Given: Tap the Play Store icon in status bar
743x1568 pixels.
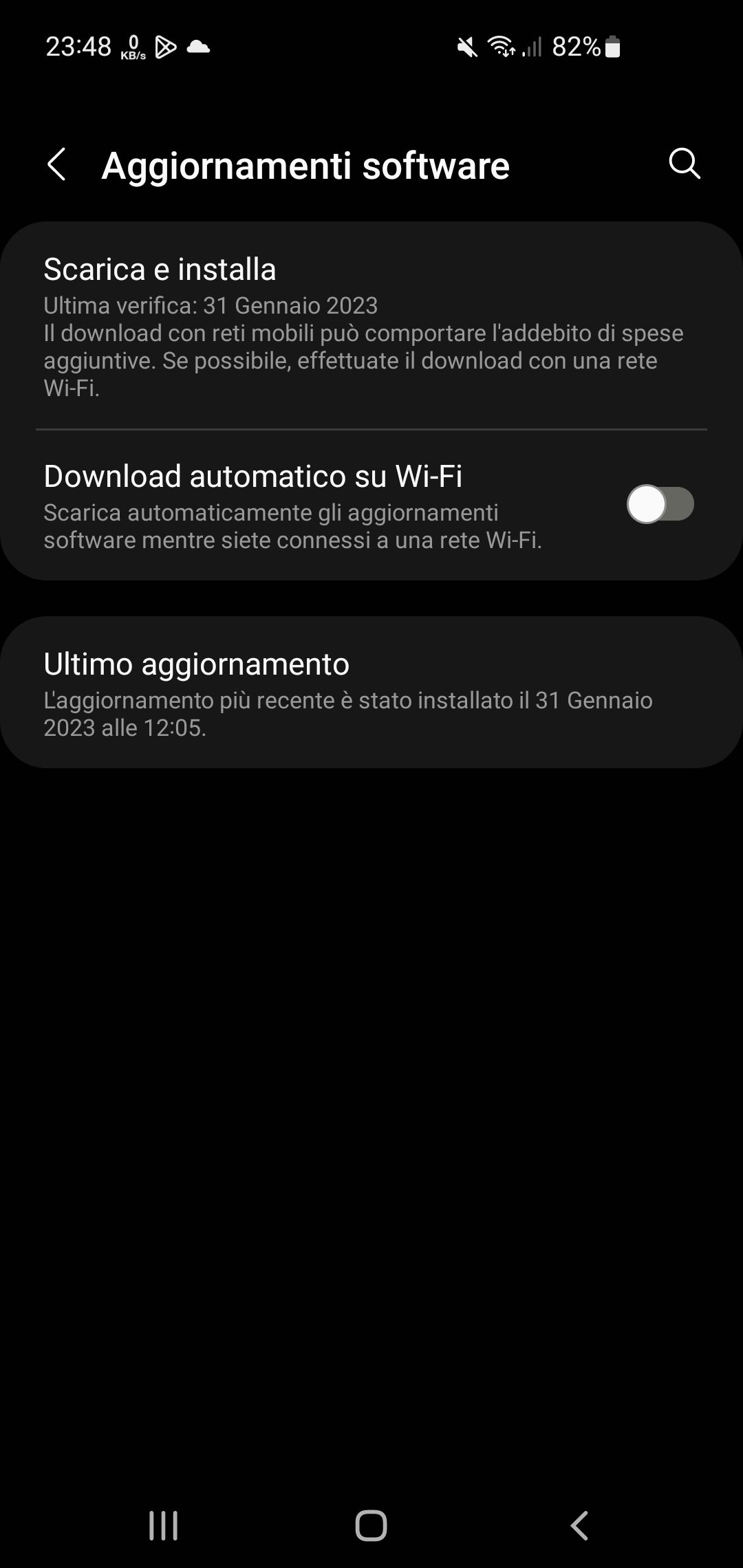Looking at the screenshot, I should [x=166, y=47].
